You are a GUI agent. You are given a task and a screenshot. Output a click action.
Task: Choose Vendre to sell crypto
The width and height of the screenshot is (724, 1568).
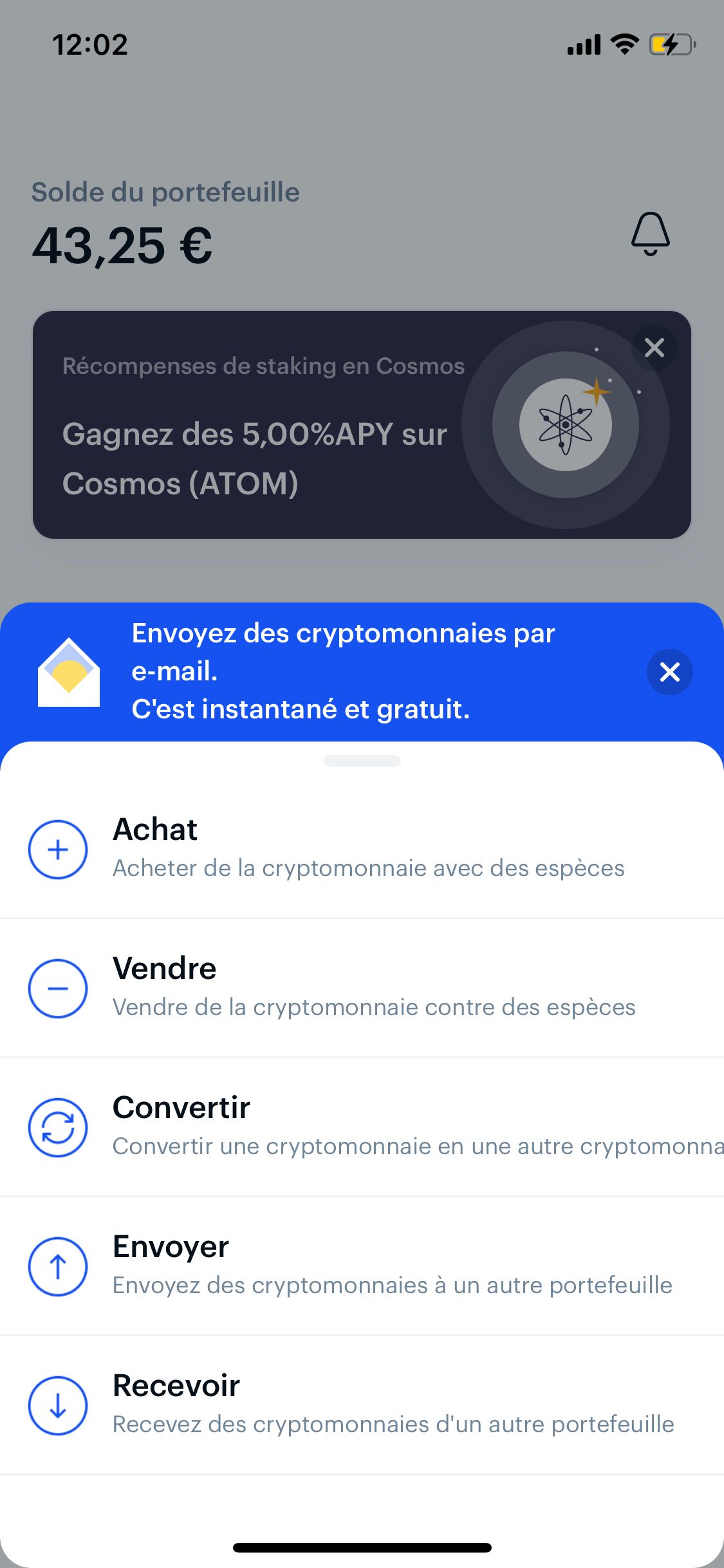click(360, 987)
